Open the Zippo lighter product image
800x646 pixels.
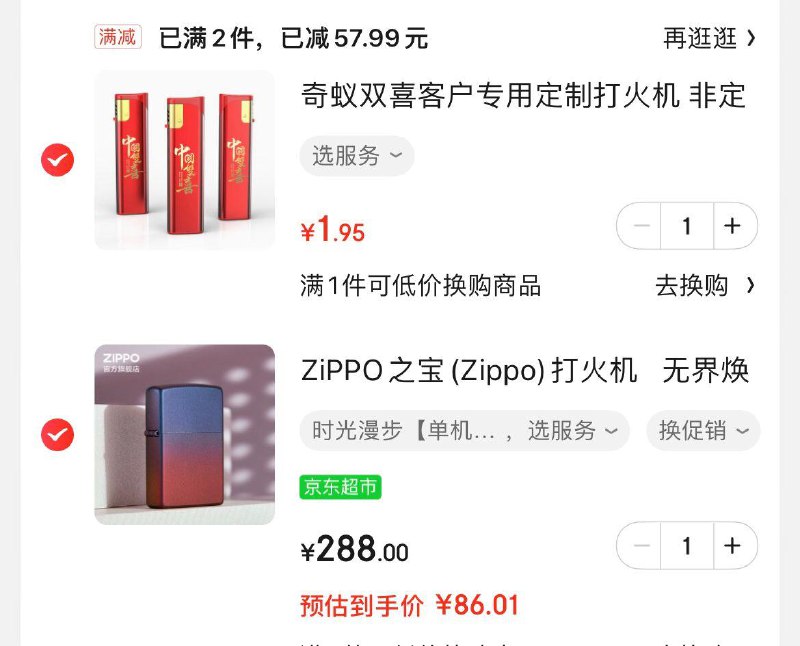pyautogui.click(x=184, y=434)
